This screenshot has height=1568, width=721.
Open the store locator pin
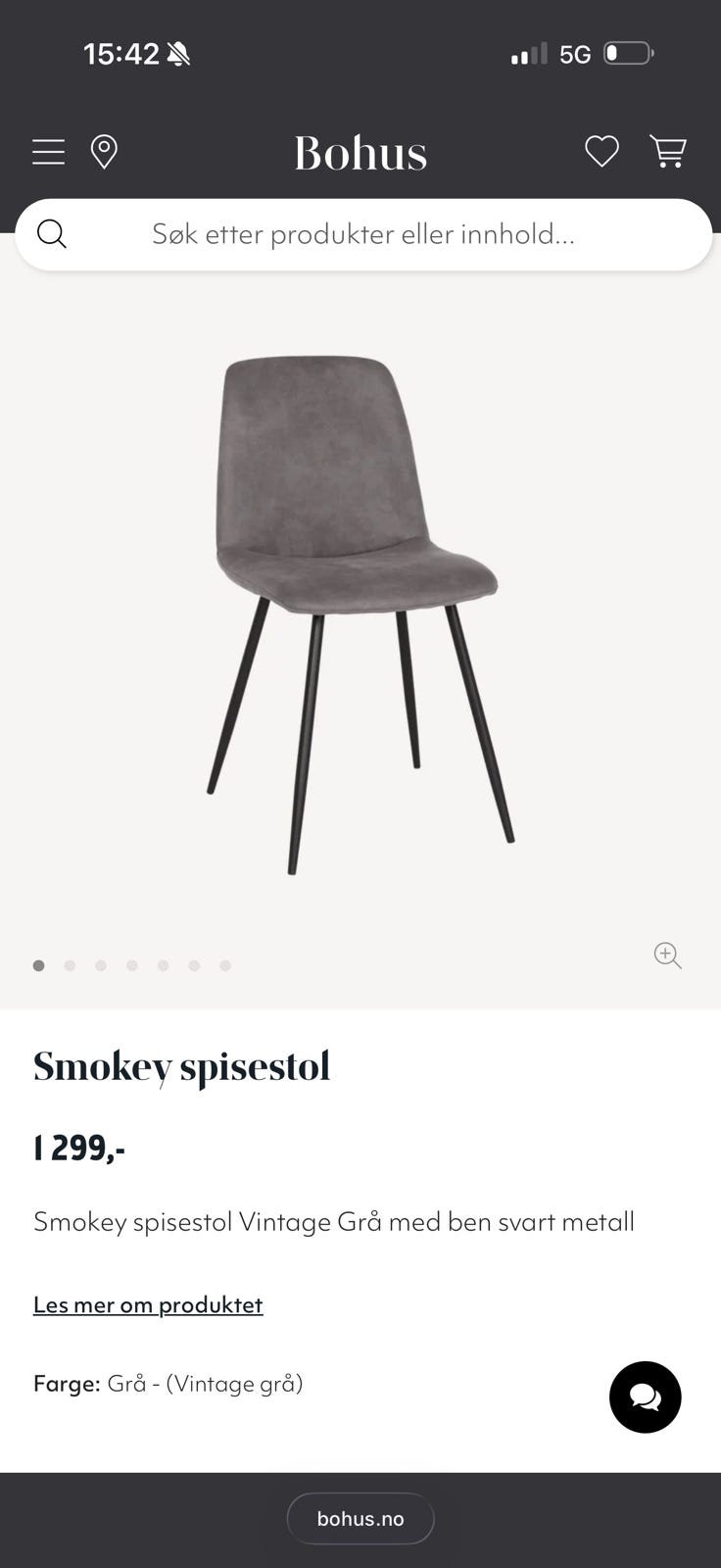104,152
